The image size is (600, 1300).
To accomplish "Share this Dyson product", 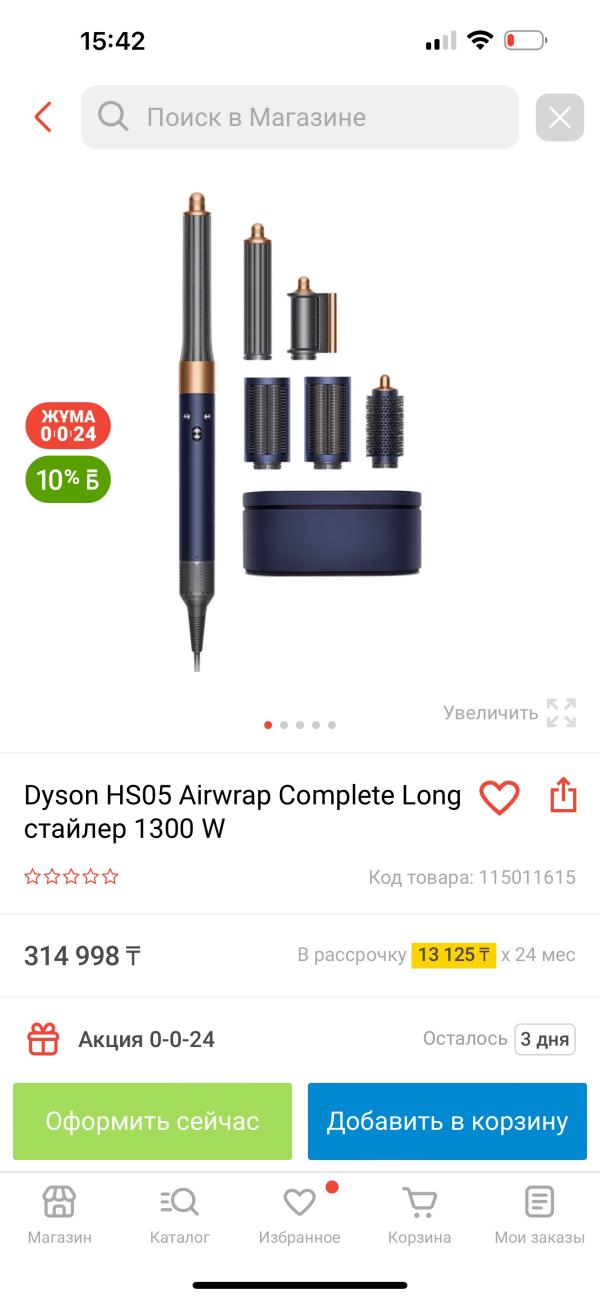I will (563, 796).
